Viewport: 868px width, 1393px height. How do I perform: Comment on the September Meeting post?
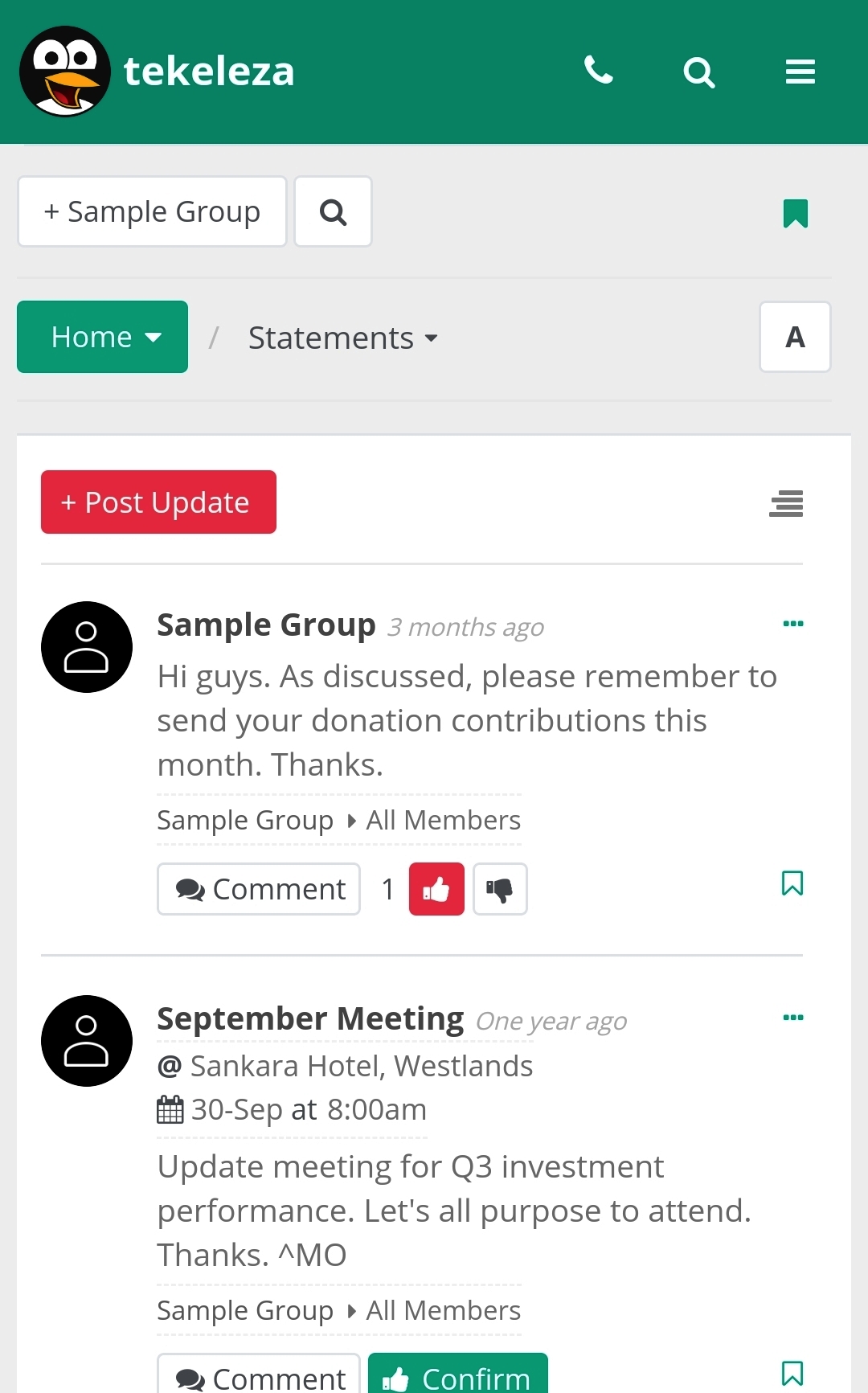pyautogui.click(x=259, y=1376)
